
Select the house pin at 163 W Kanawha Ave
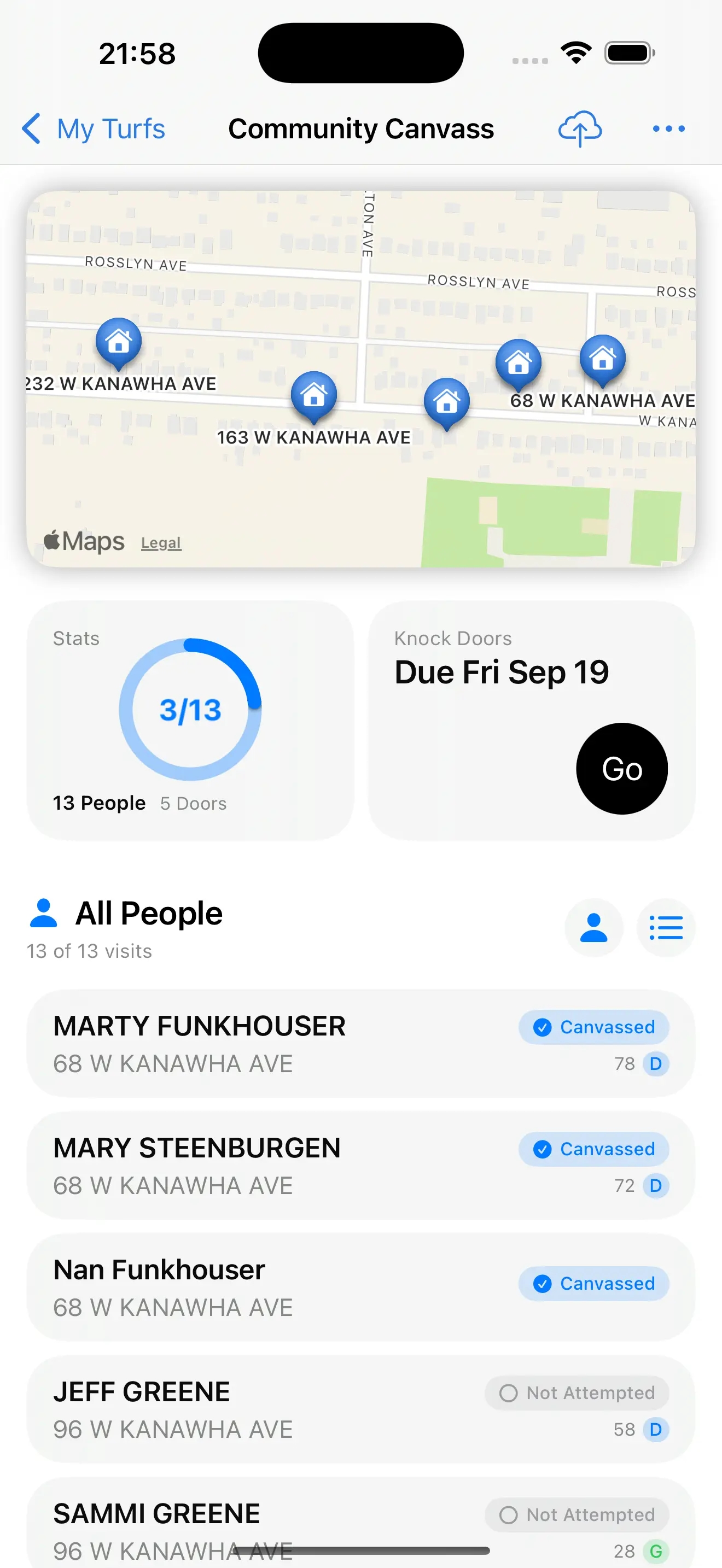[313, 397]
